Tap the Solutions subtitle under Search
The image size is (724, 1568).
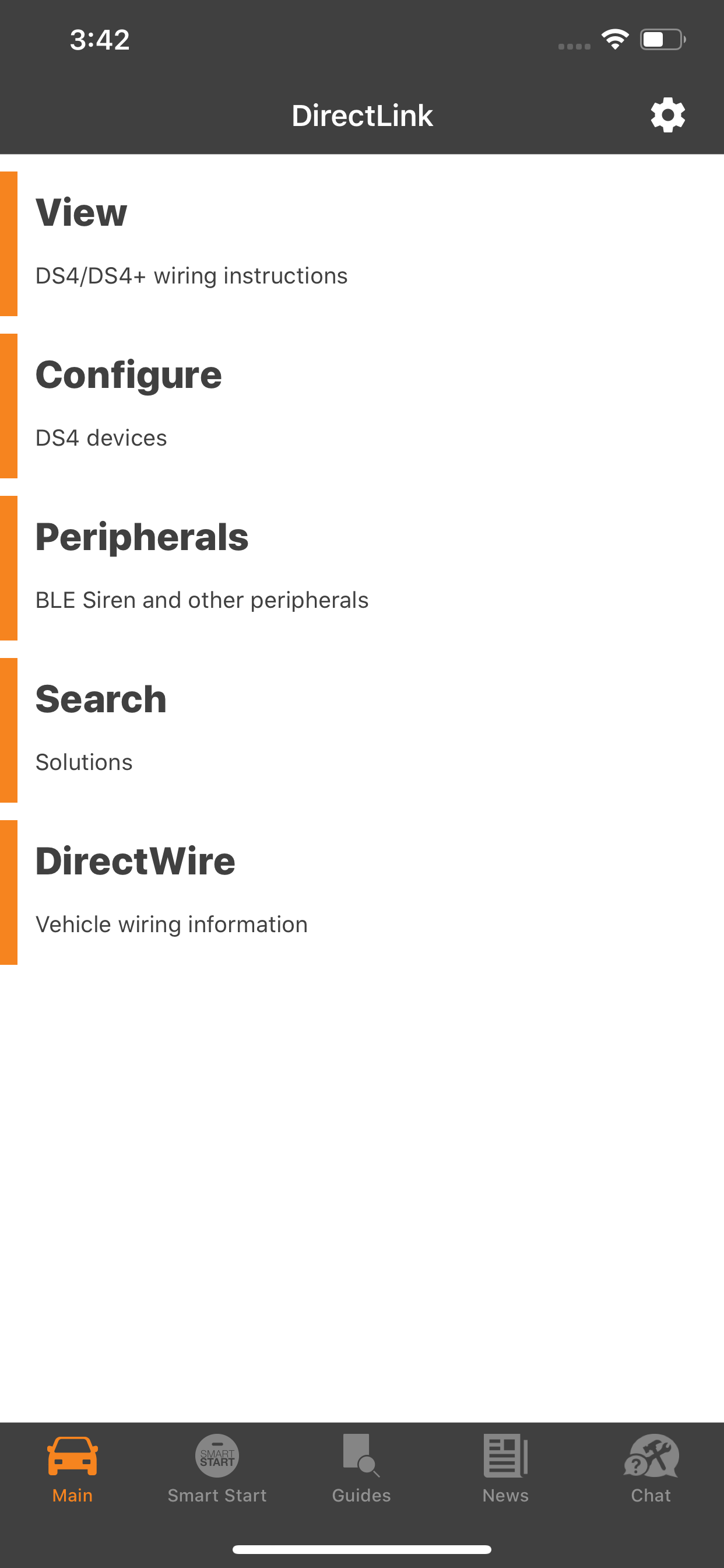click(x=83, y=761)
